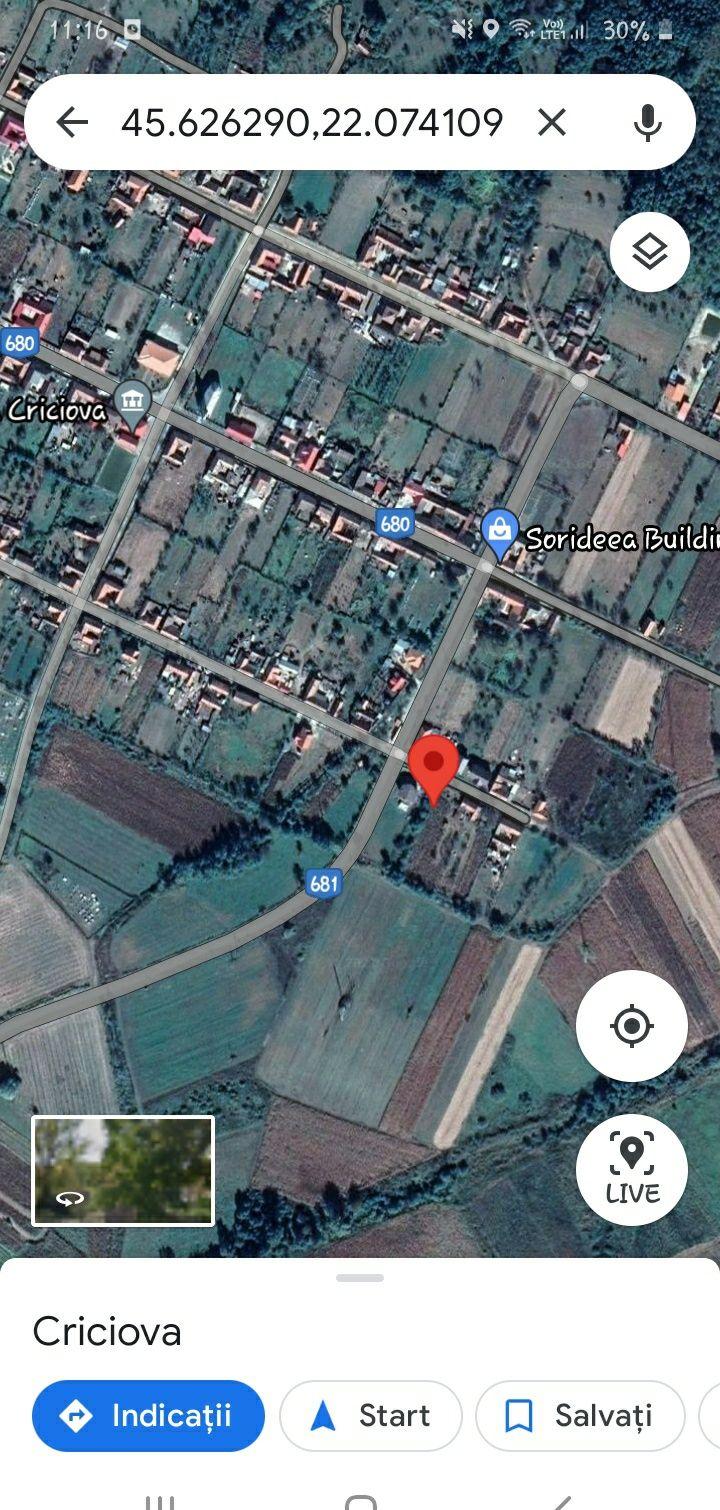Tap the Criciova town hall marker
Viewport: 720px width, 1510px height.
[x=132, y=402]
